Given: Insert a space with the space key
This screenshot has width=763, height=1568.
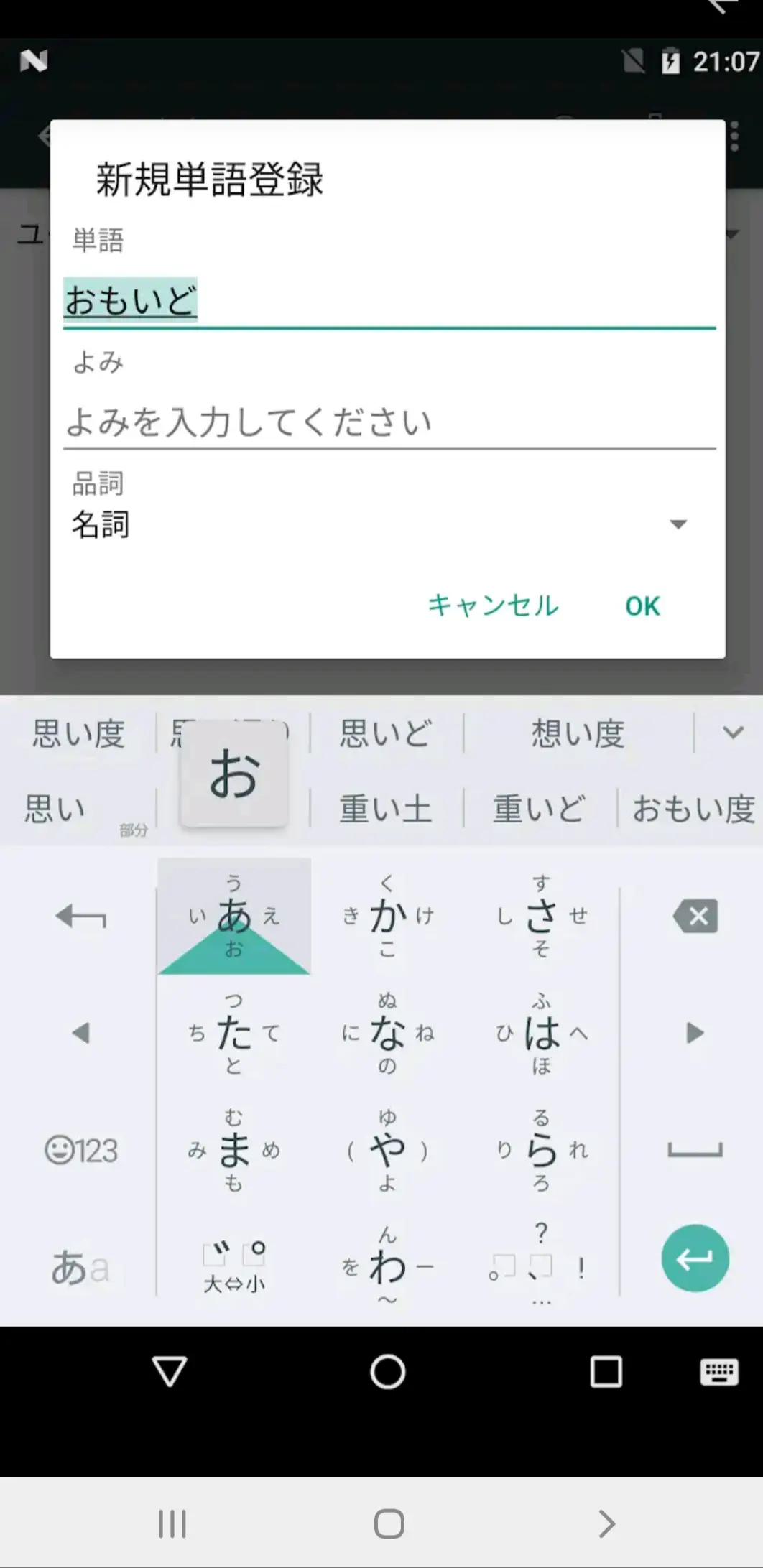Looking at the screenshot, I should click(x=695, y=1150).
